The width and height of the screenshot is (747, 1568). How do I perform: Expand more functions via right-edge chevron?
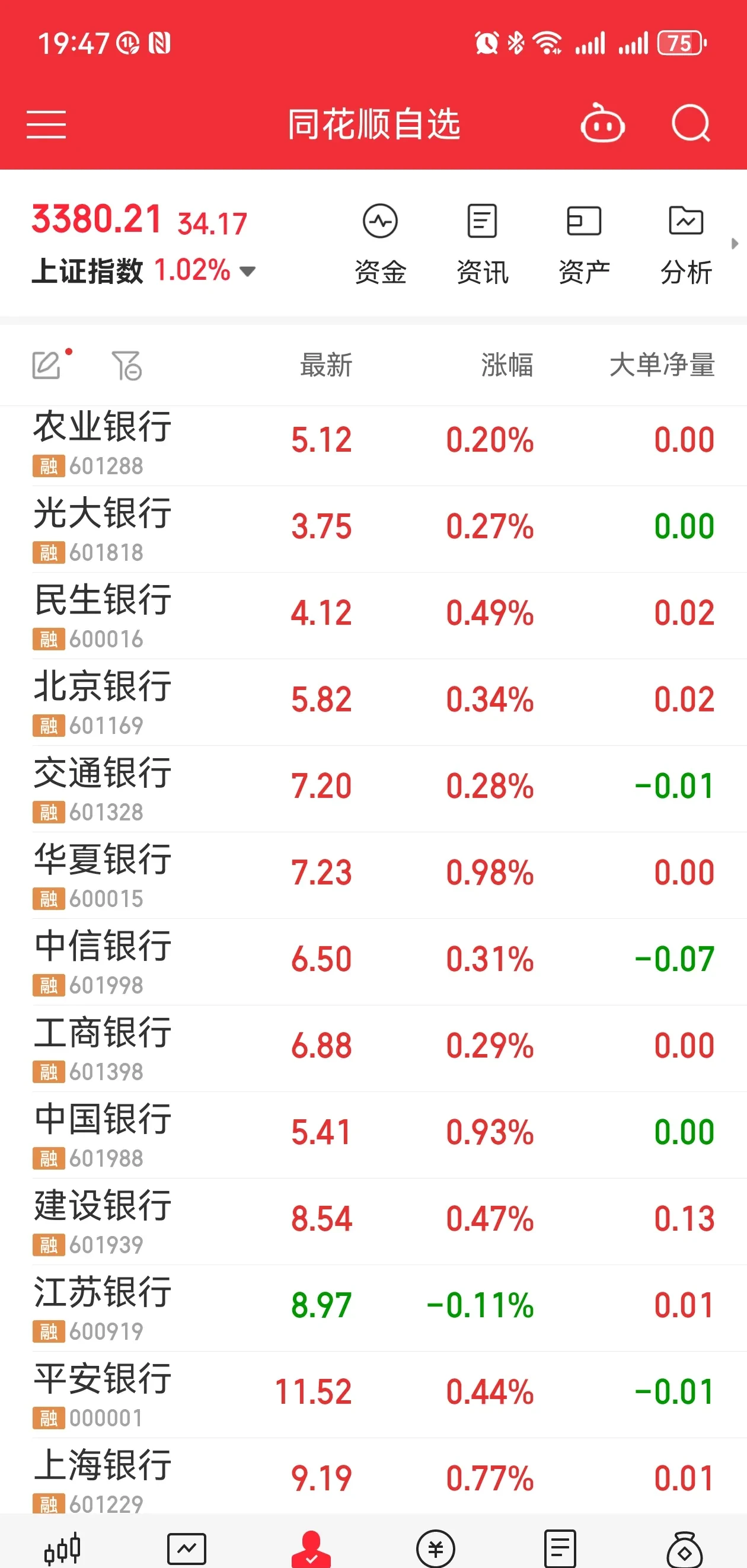(735, 244)
